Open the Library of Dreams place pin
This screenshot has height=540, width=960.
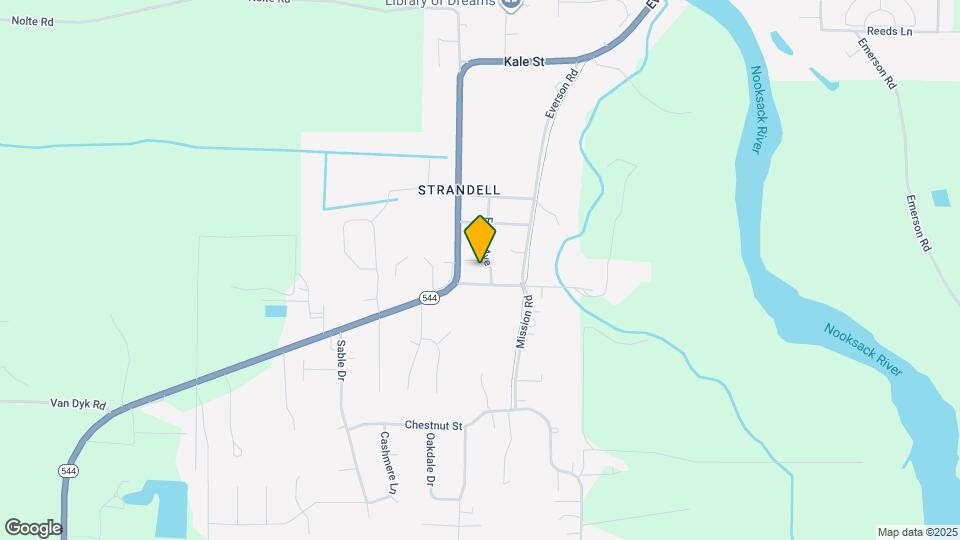pos(513,5)
